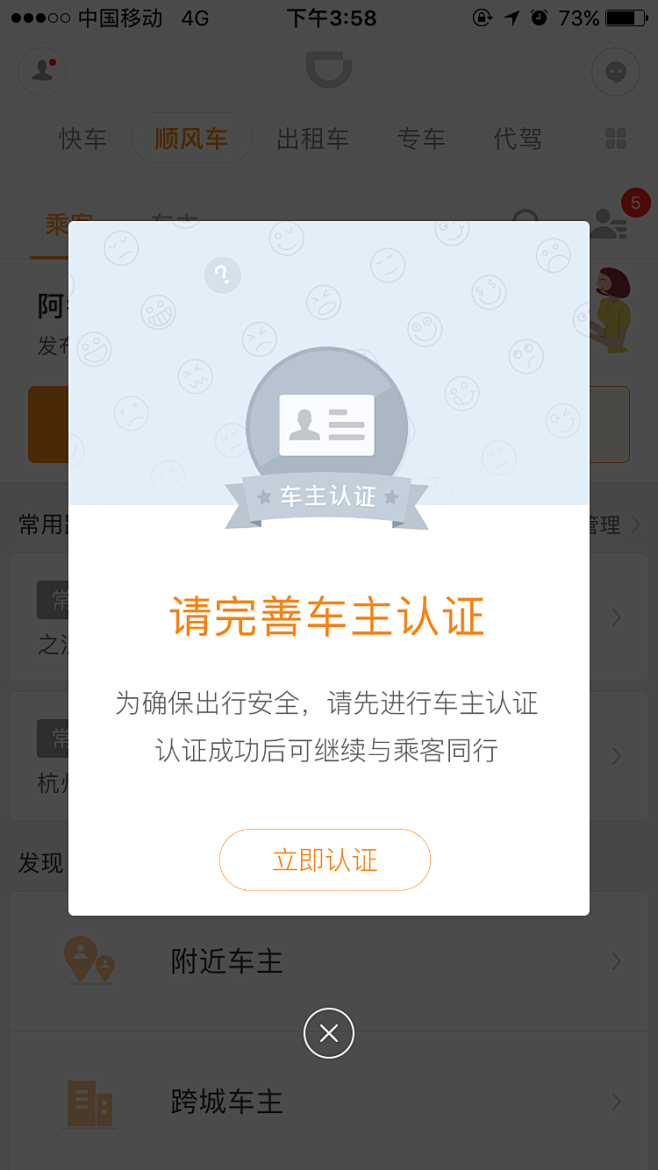658x1170 pixels.
Task: Choose the 代驾 tab
Action: pos(517,139)
